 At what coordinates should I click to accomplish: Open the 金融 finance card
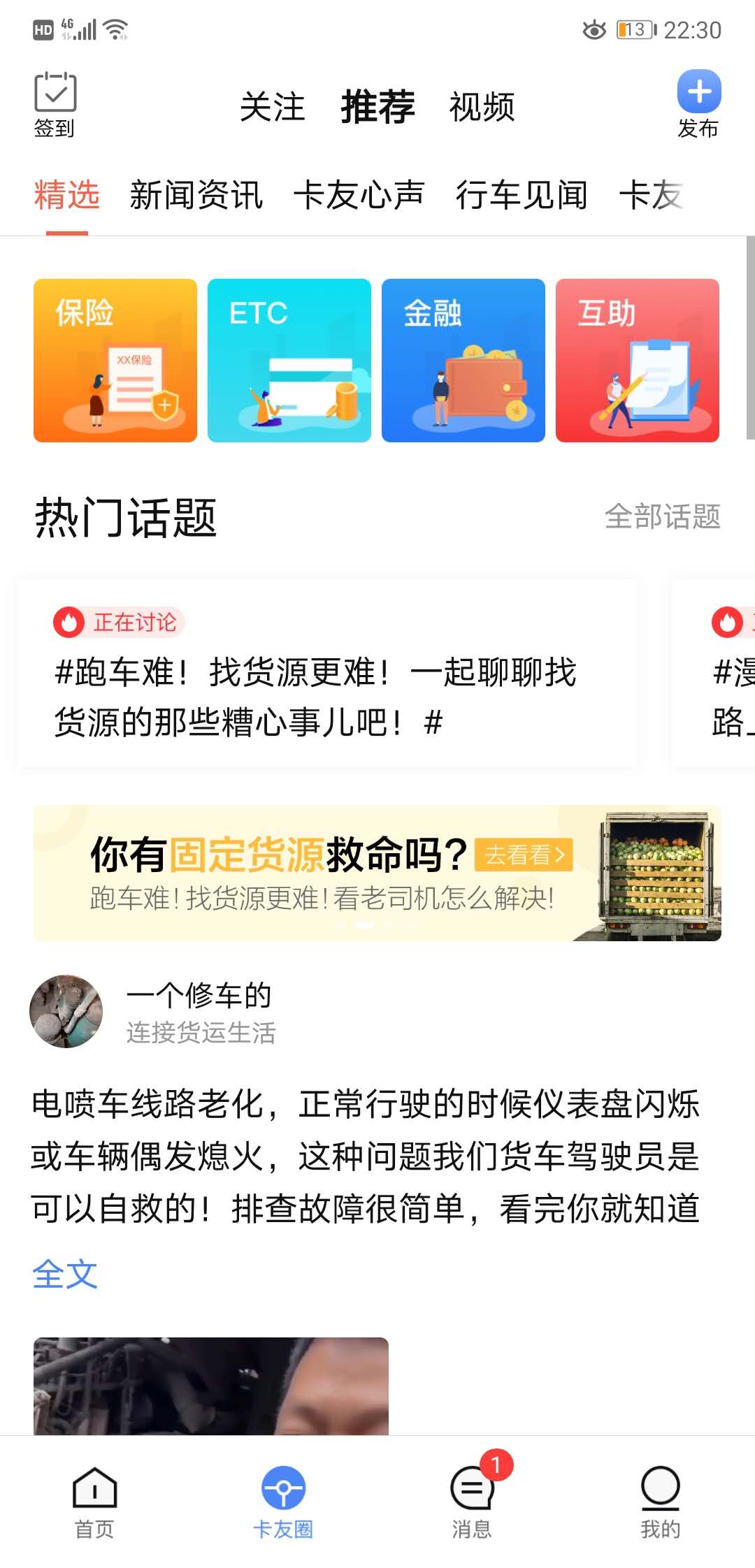click(x=463, y=361)
